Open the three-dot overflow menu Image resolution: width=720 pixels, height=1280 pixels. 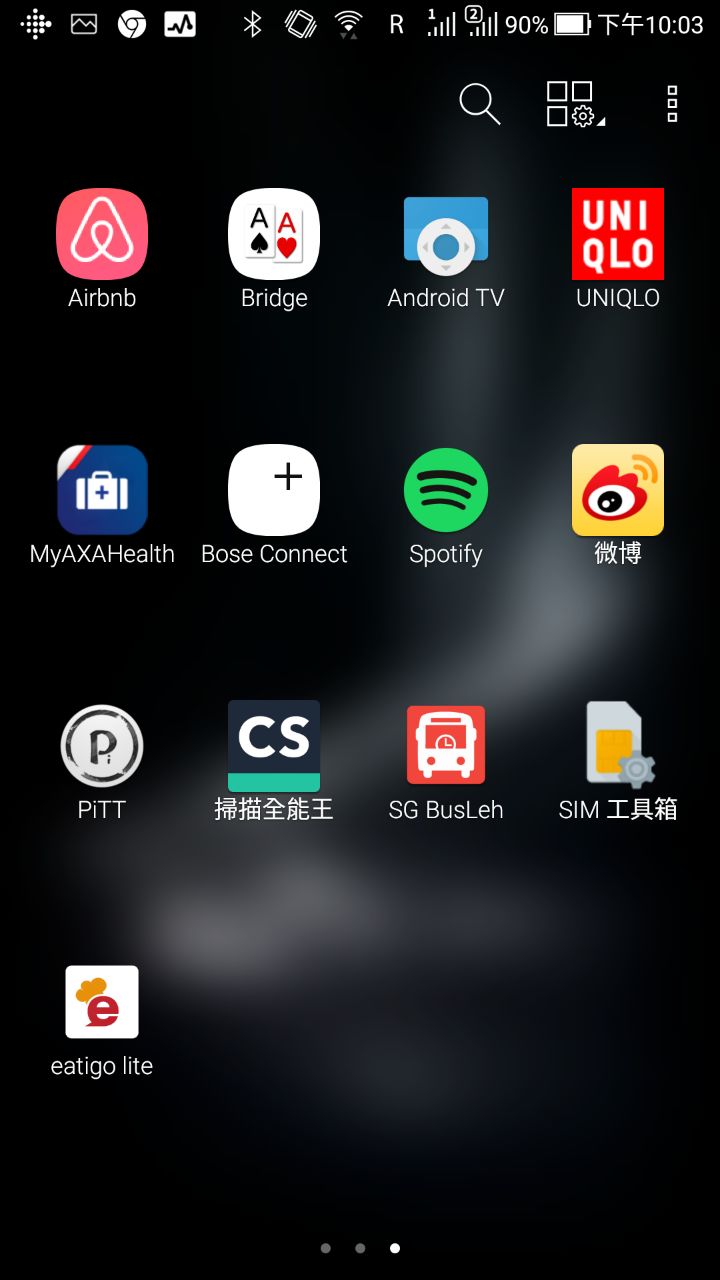pos(672,104)
